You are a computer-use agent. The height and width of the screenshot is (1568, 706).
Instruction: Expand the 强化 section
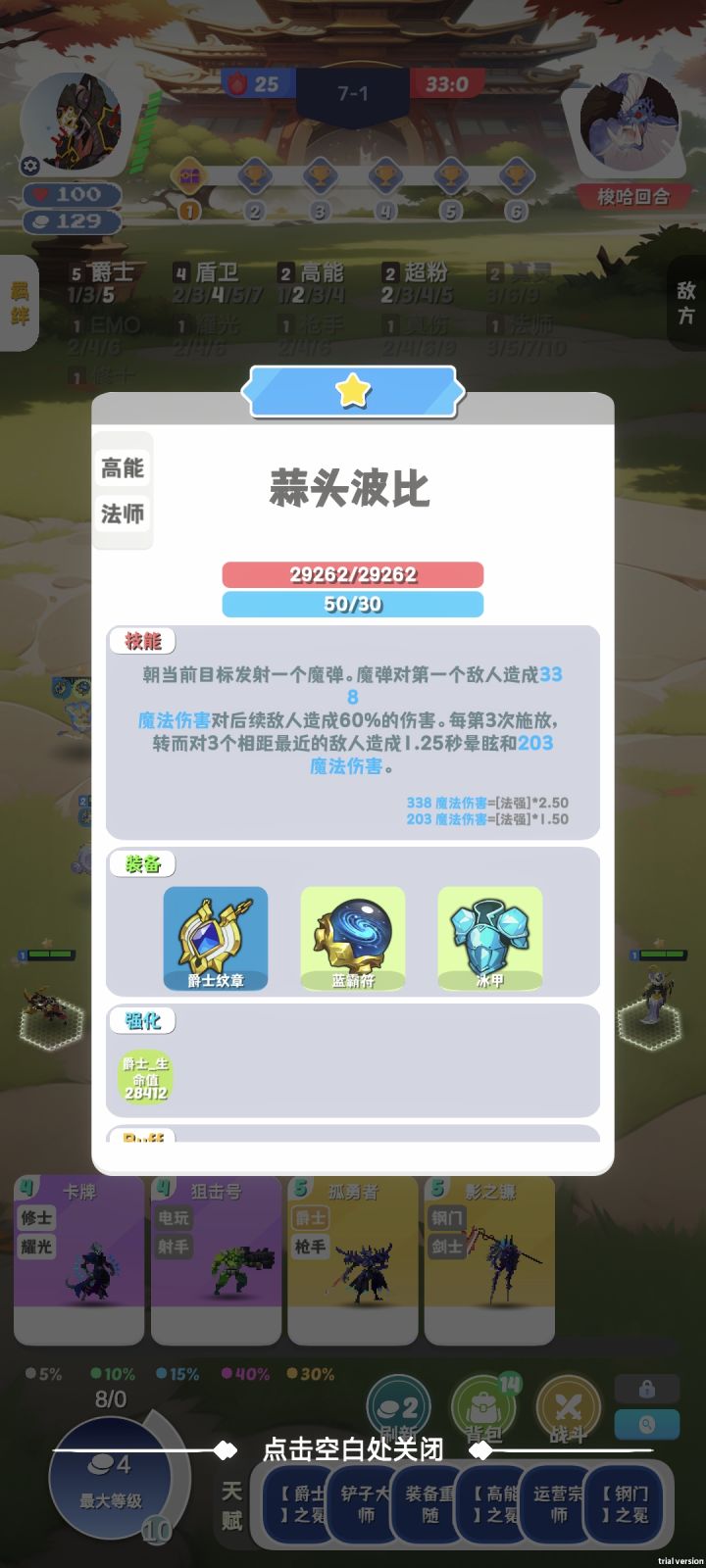point(143,1021)
